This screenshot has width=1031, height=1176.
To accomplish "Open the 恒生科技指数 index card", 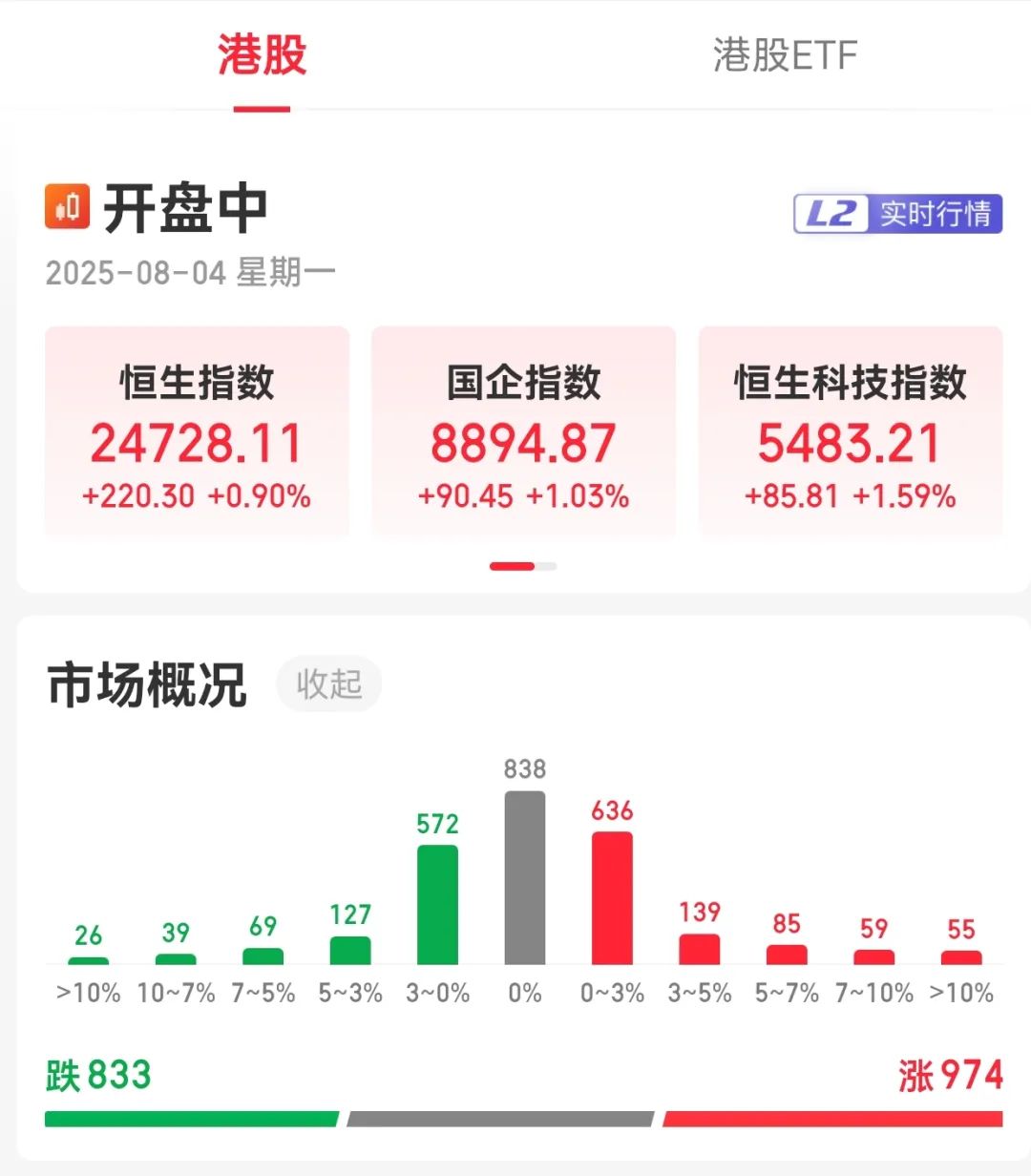I will 850,433.
